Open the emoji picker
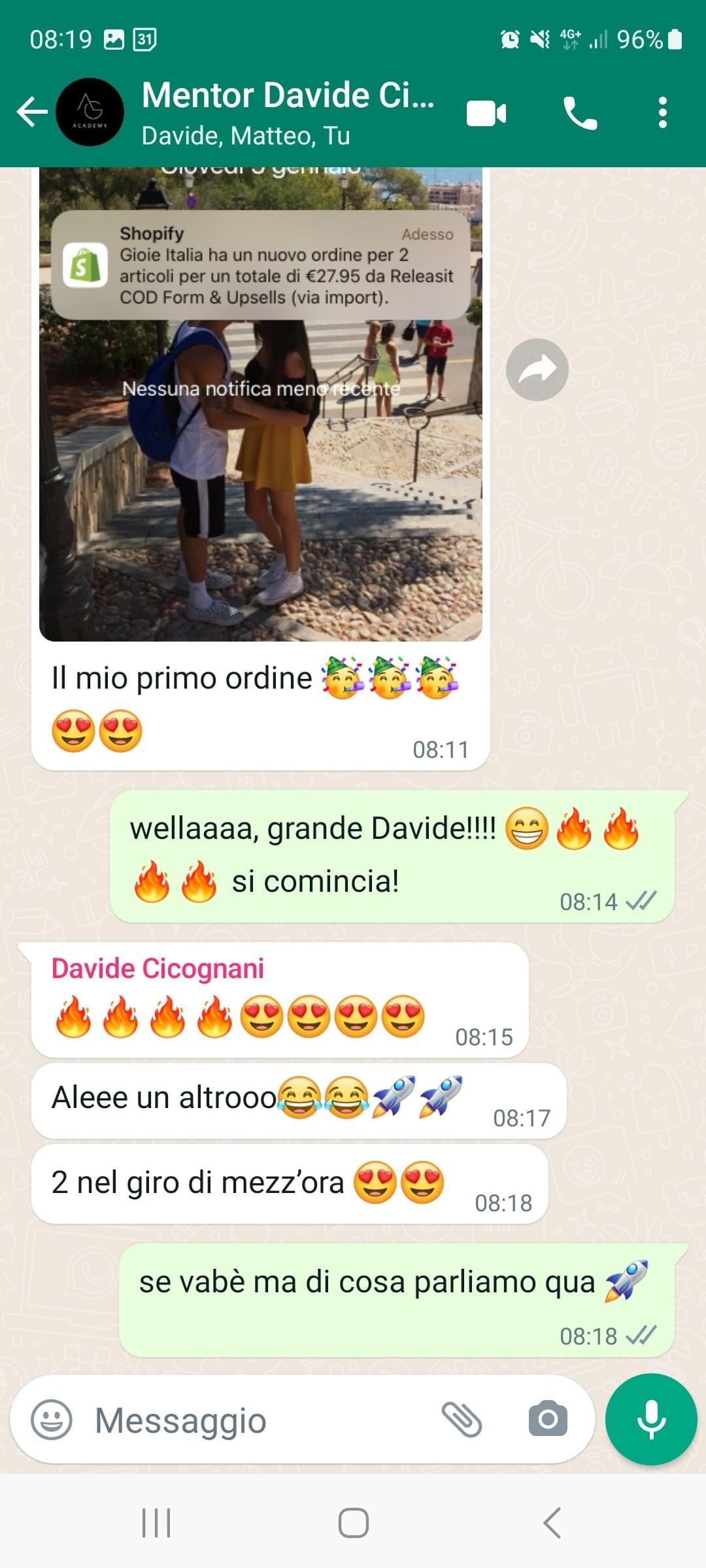Viewport: 706px width, 1568px height. [52, 1419]
